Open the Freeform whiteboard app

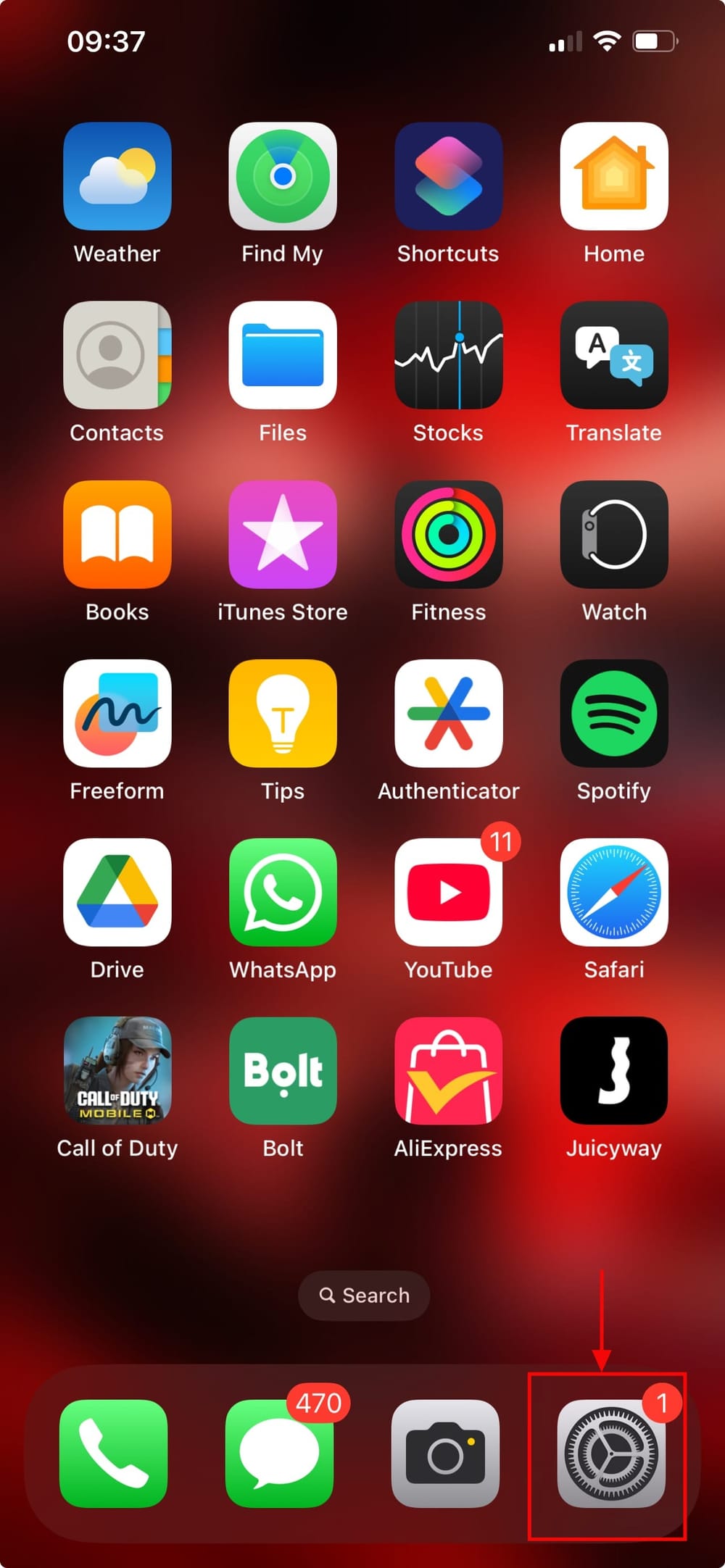pyautogui.click(x=117, y=714)
